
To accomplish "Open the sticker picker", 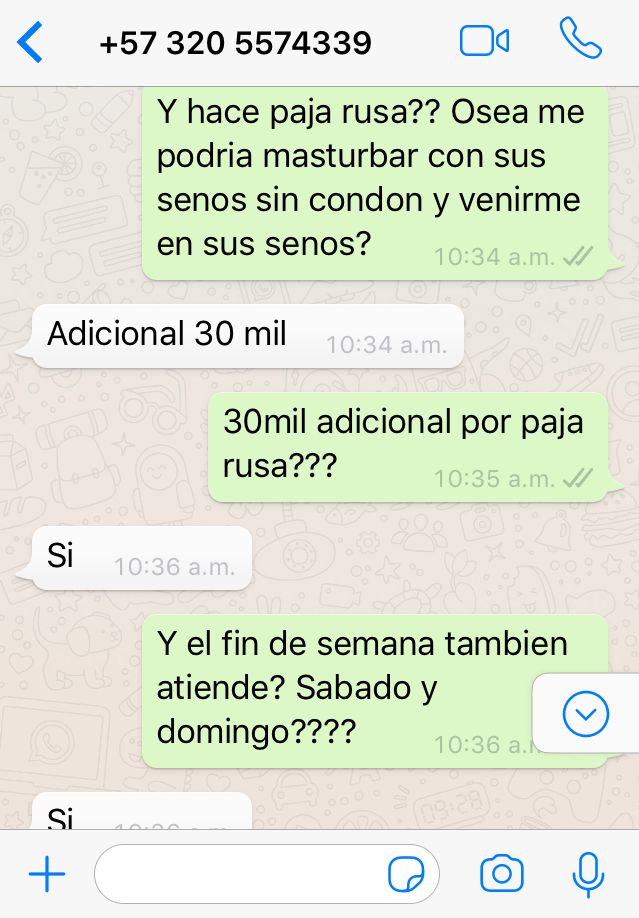I will pyautogui.click(x=405, y=875).
